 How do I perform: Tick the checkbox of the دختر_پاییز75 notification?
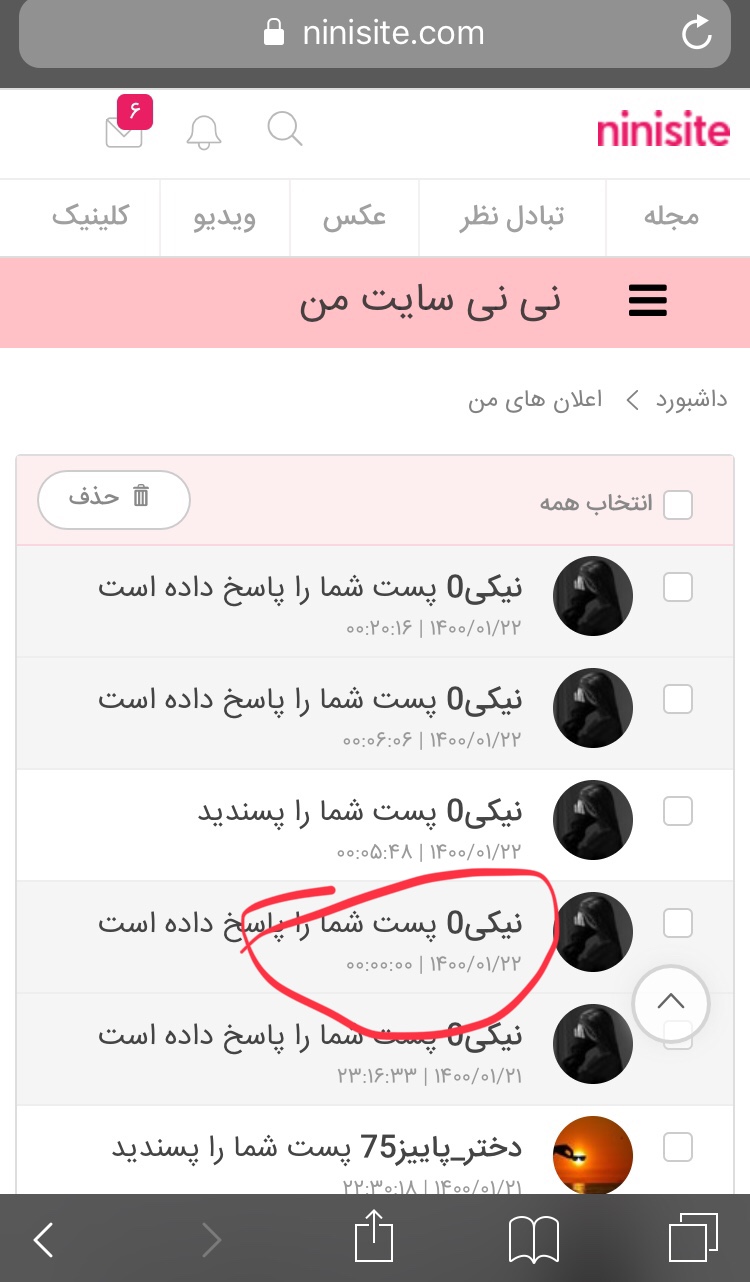[x=678, y=1147]
